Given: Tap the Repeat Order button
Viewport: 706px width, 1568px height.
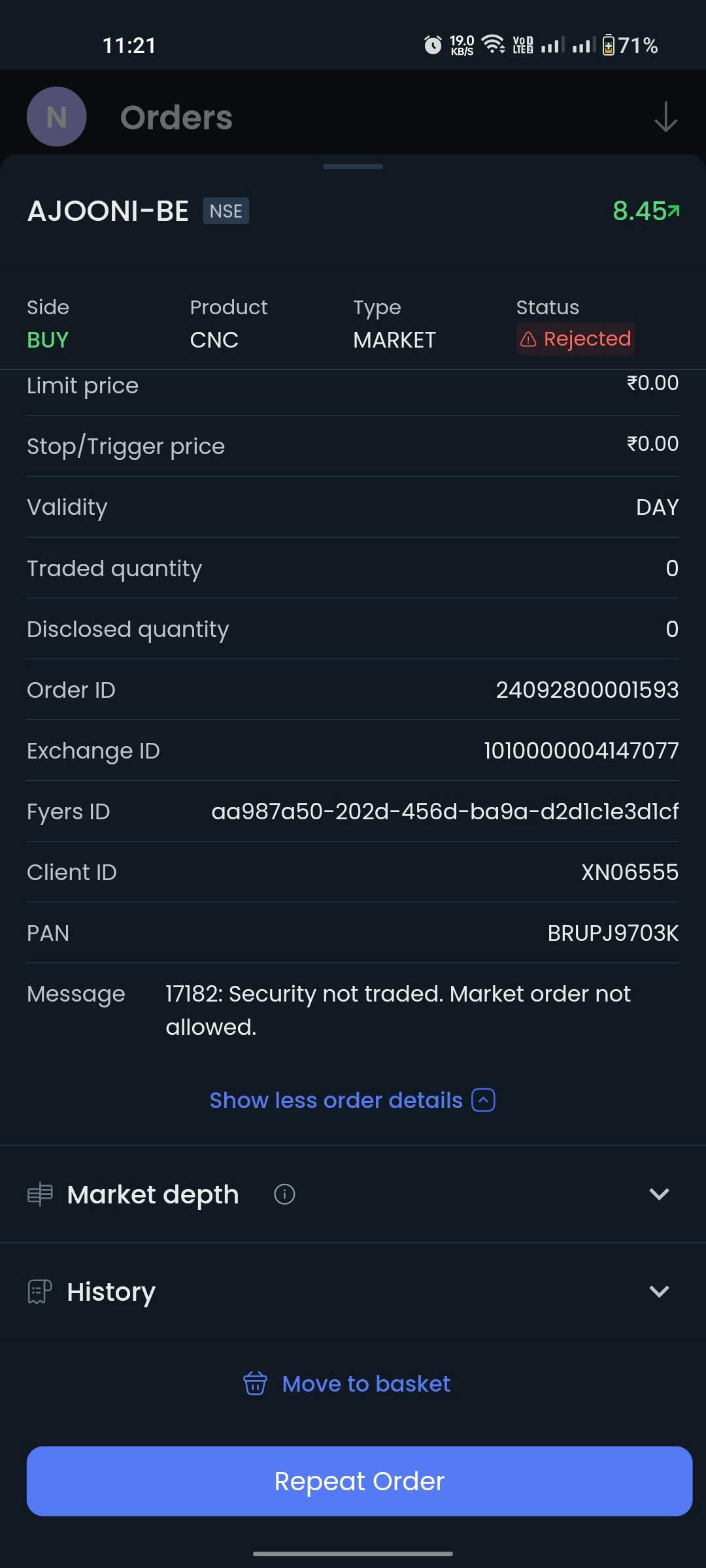Looking at the screenshot, I should [x=359, y=1480].
